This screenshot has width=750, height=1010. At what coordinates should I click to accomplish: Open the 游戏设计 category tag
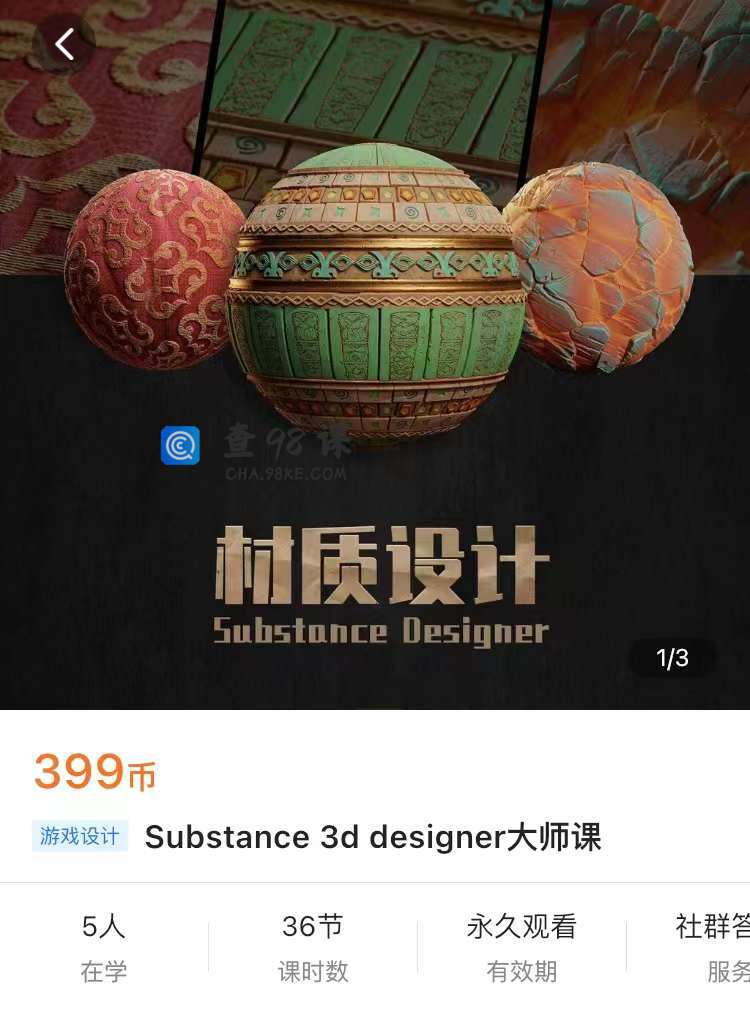80,836
